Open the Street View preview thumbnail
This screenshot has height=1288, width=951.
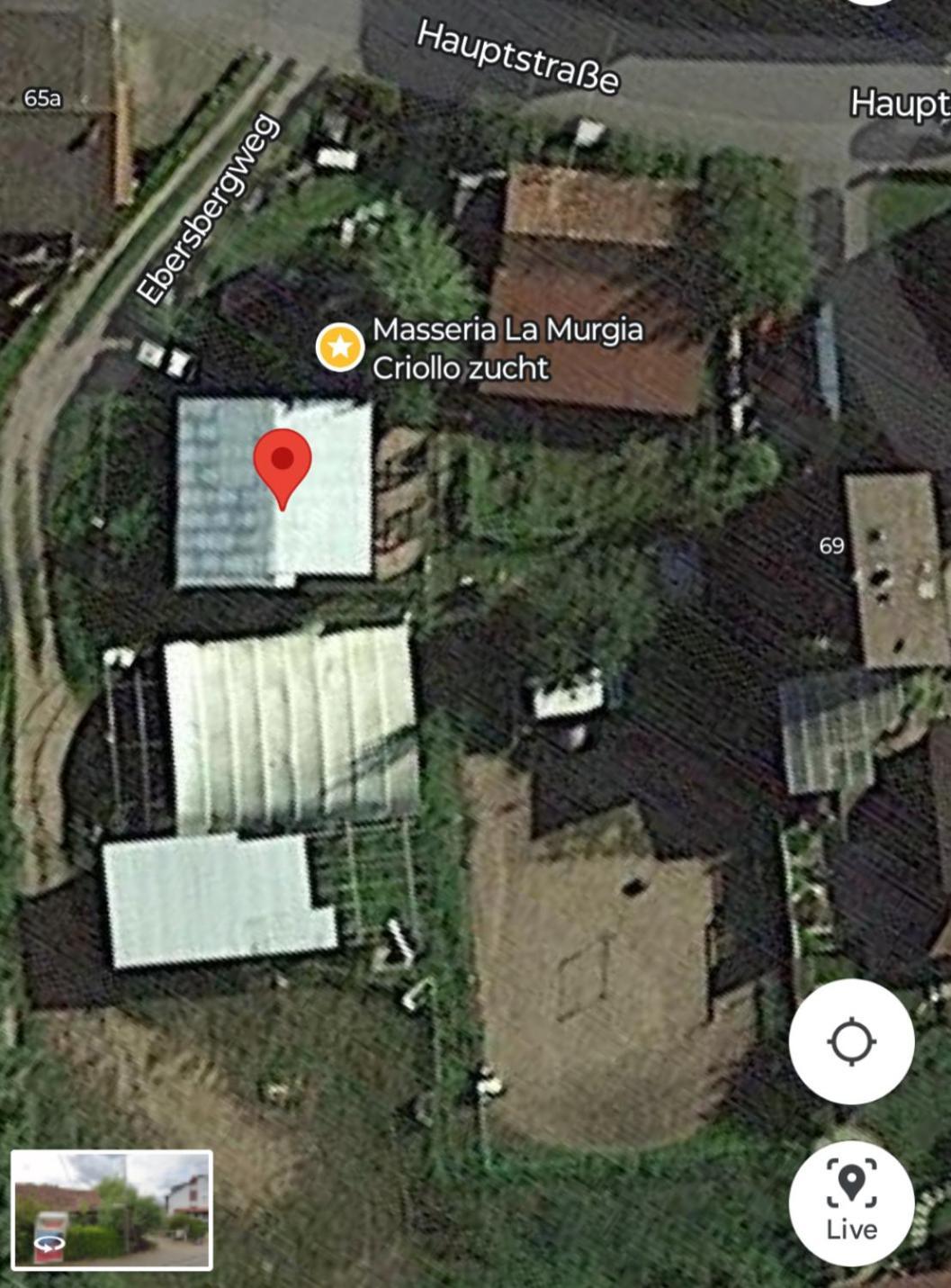(112, 1209)
